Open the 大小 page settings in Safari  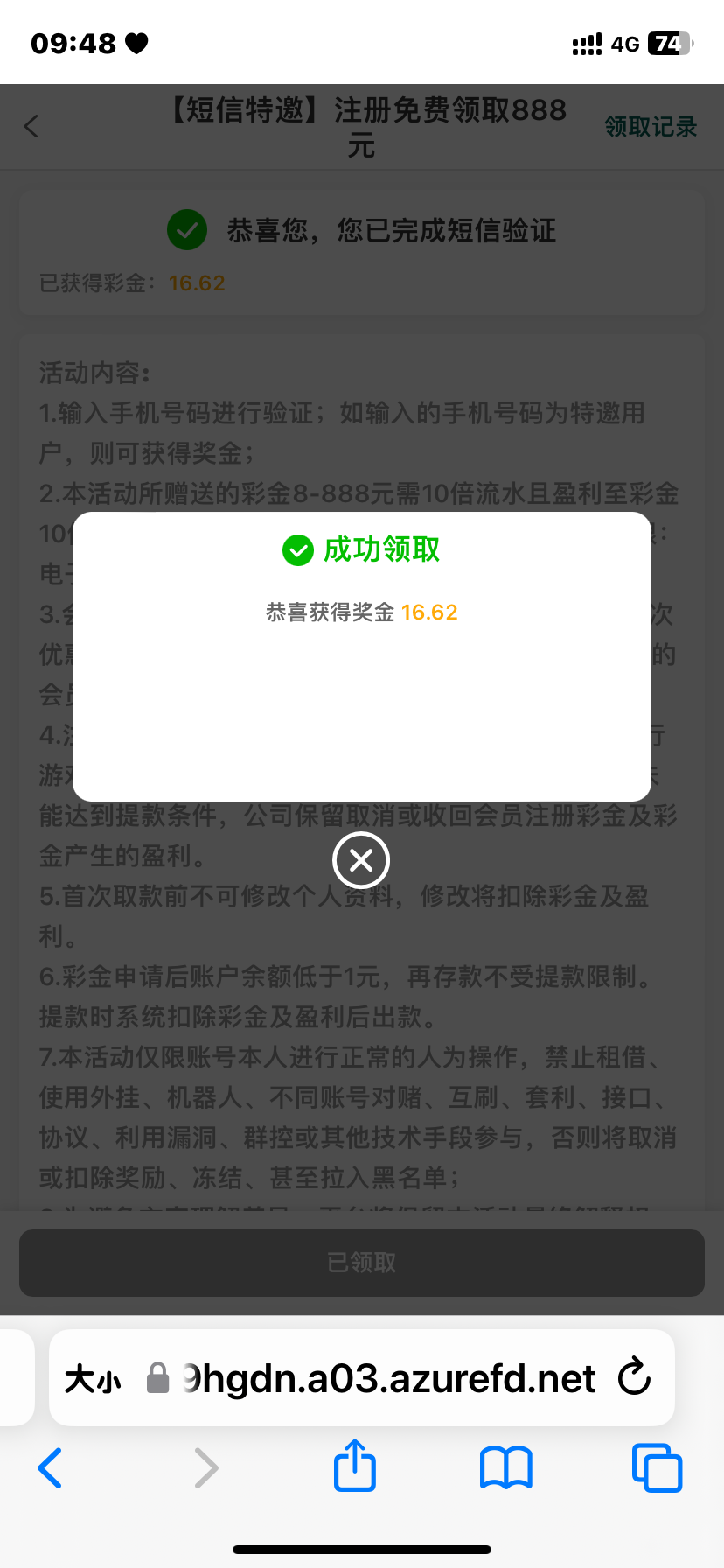[x=93, y=1380]
